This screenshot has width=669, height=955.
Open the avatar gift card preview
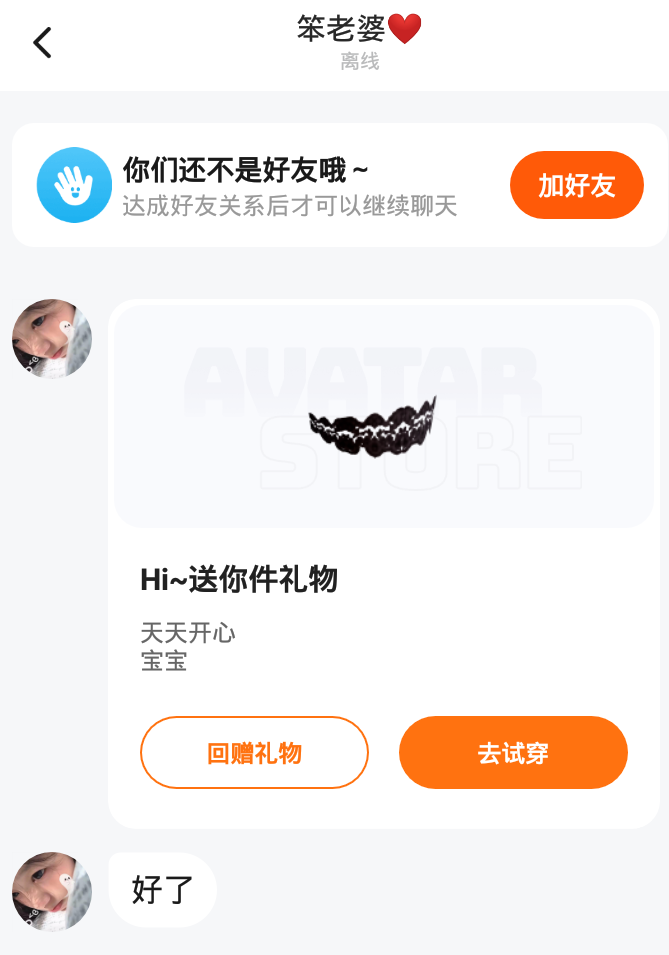pyautogui.click(x=384, y=417)
